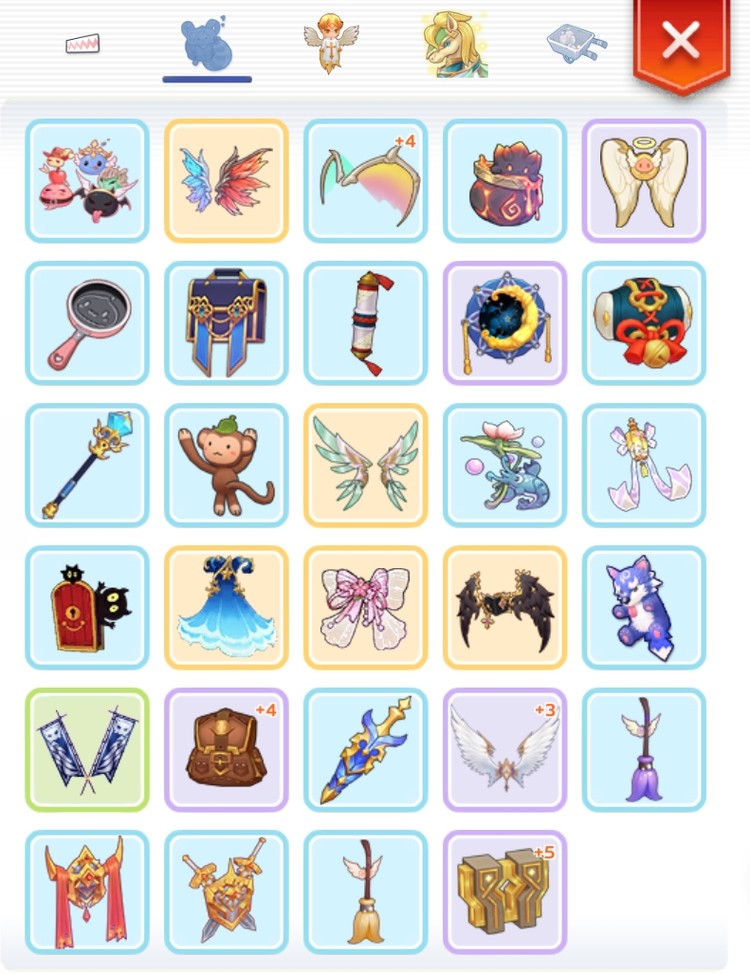The width and height of the screenshot is (750, 974).
Task: Select the crossed blue banners item
Action: pos(87,749)
